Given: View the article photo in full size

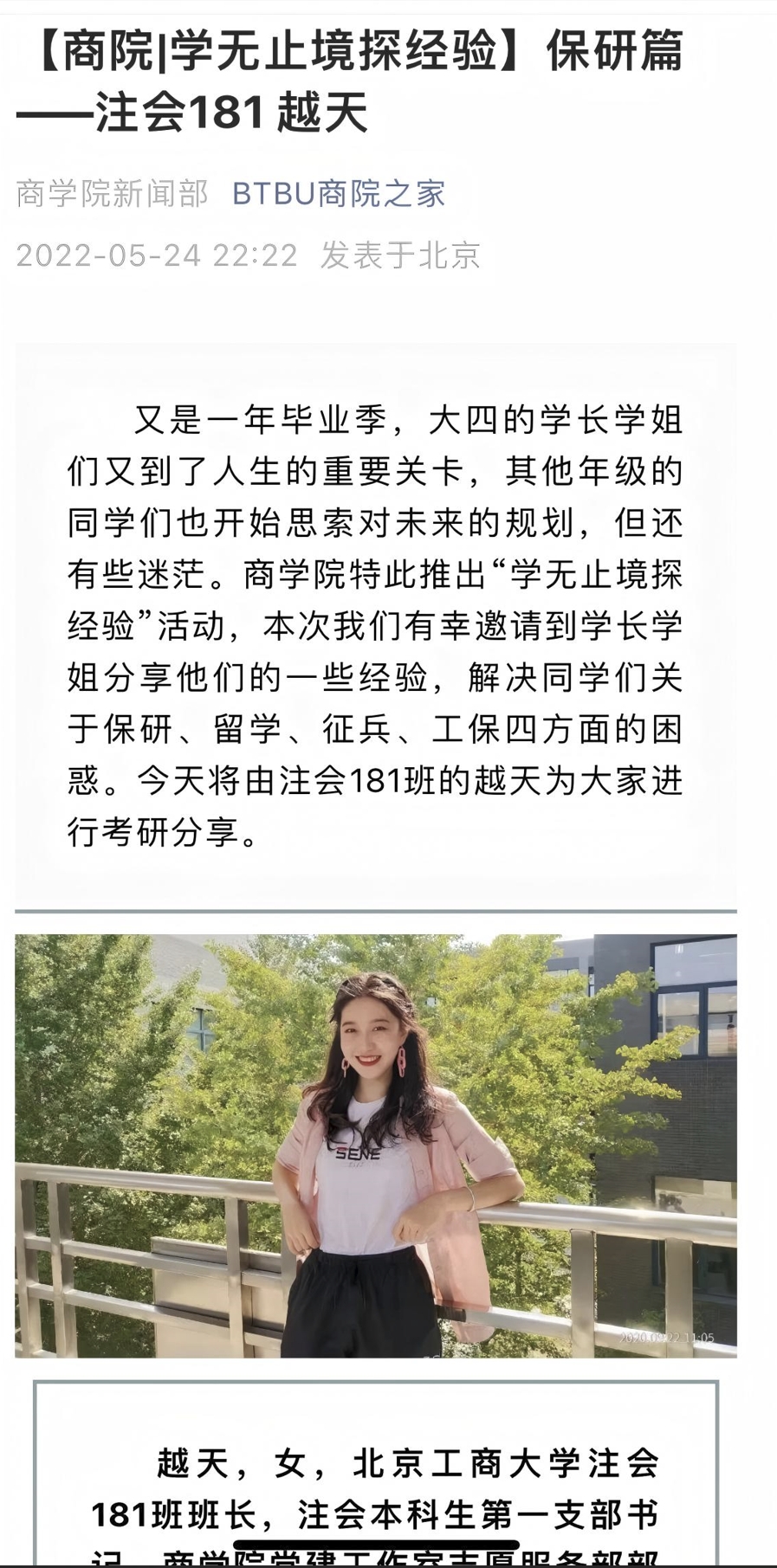Looking at the screenshot, I should coord(376,1145).
